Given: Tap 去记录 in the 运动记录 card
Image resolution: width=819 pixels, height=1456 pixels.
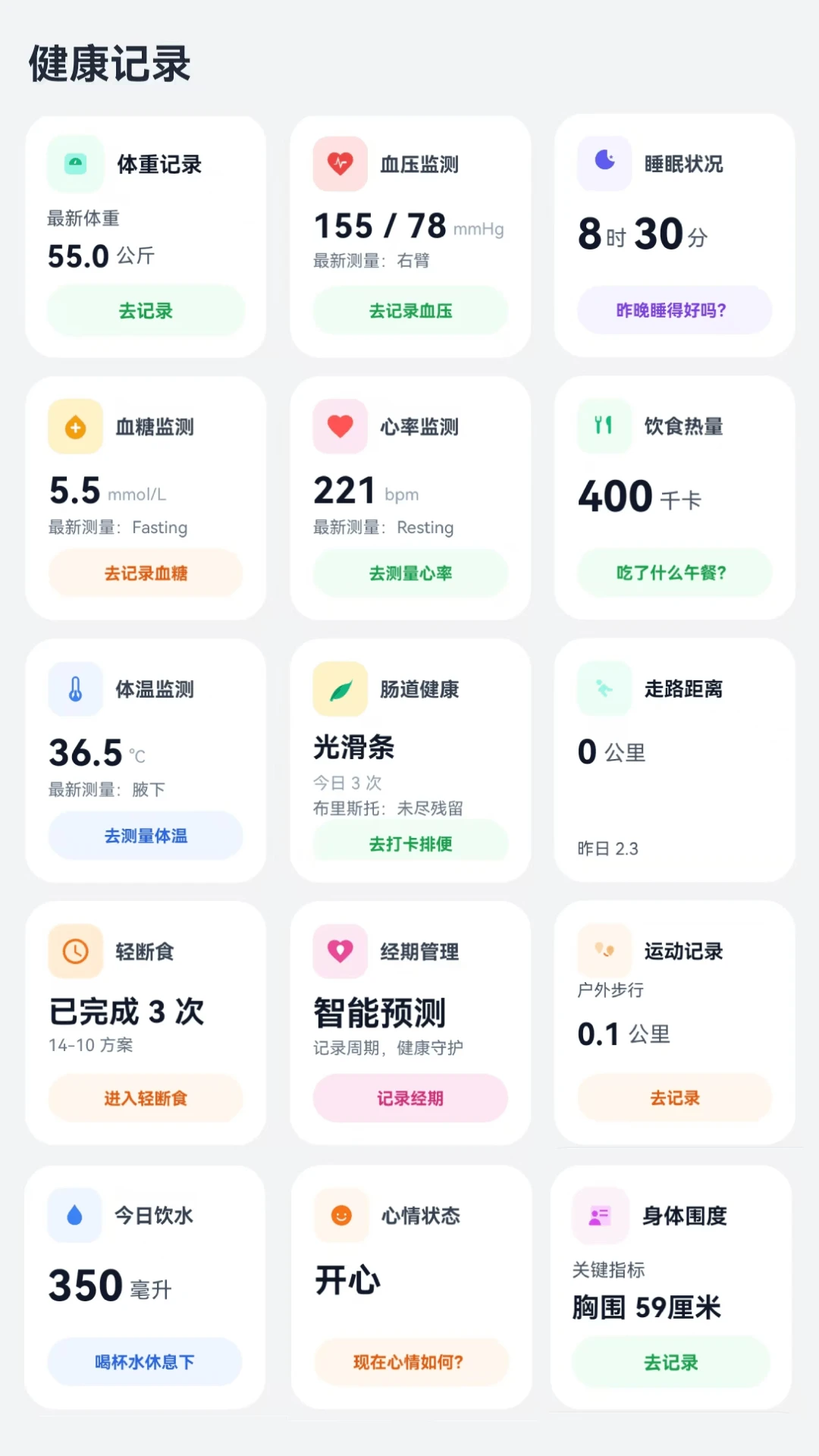Looking at the screenshot, I should pyautogui.click(x=674, y=1097).
